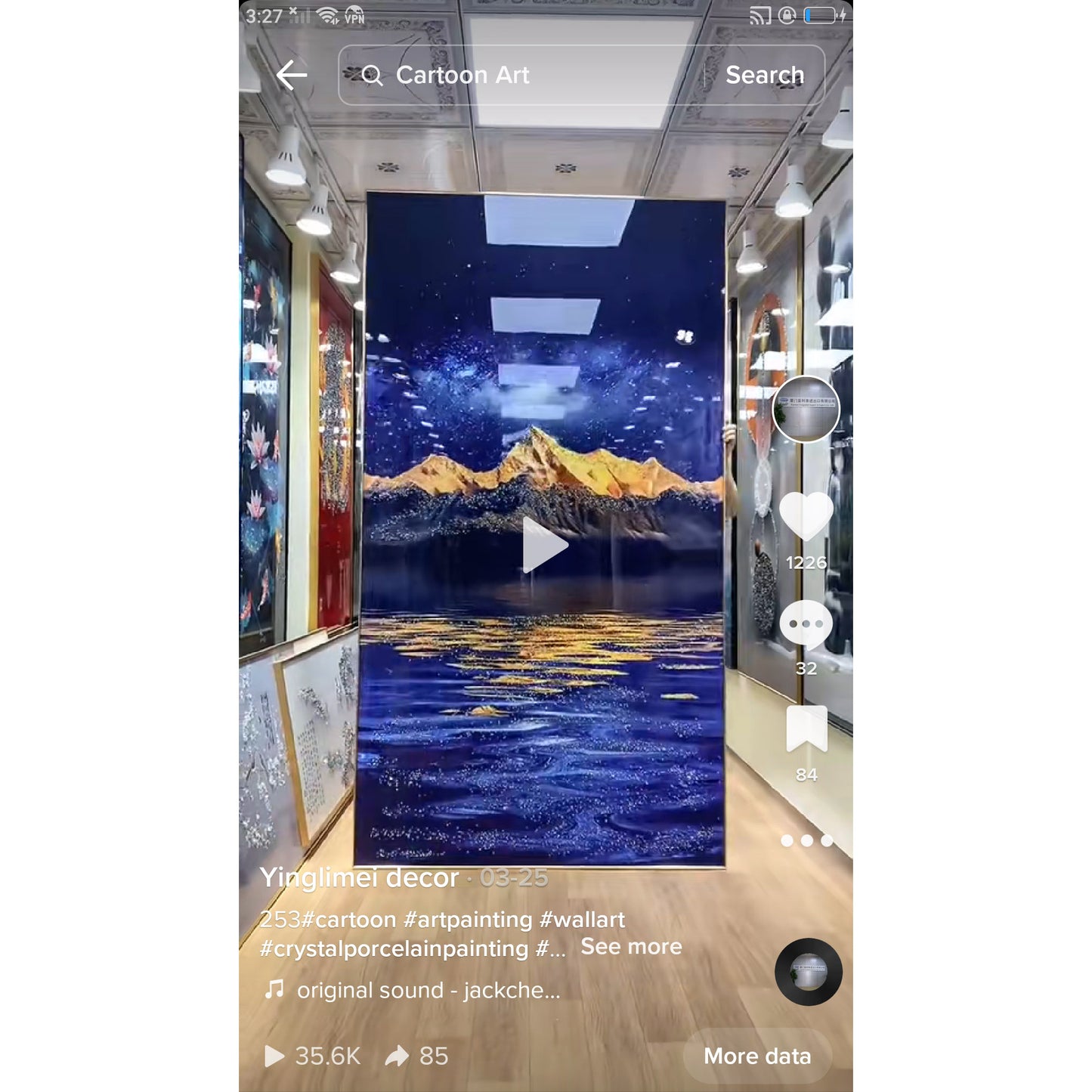Open the original sound by jackche
The width and height of the screenshot is (1092, 1092).
[428, 990]
